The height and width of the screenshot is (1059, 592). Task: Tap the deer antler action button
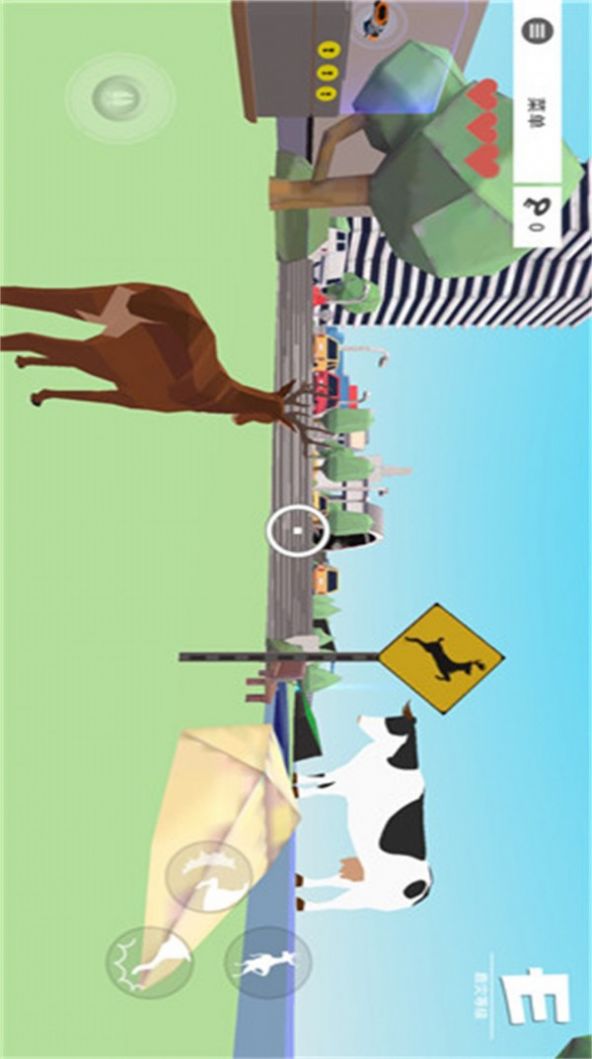[209, 877]
